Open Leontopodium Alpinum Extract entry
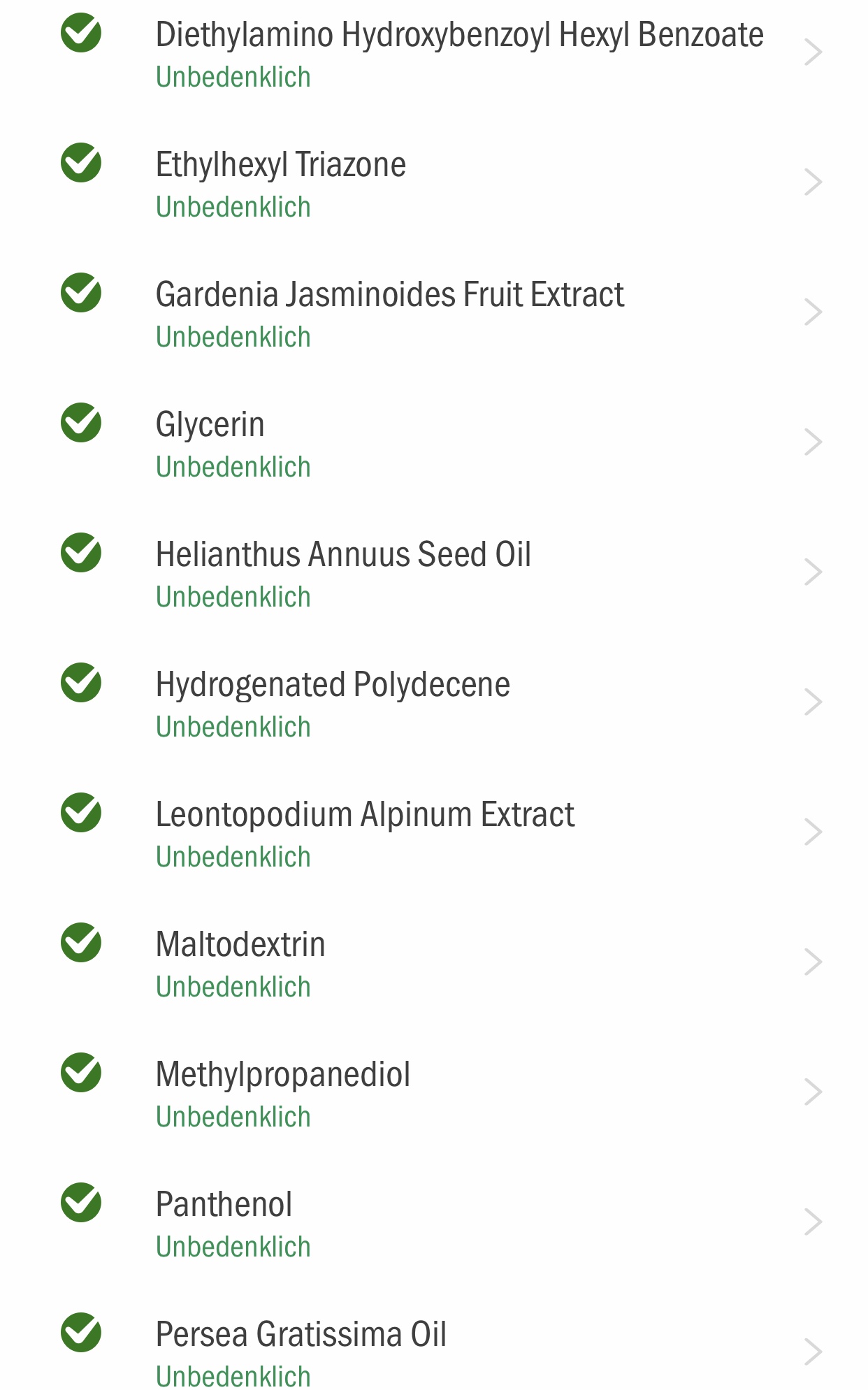868x1390 pixels. point(434,833)
